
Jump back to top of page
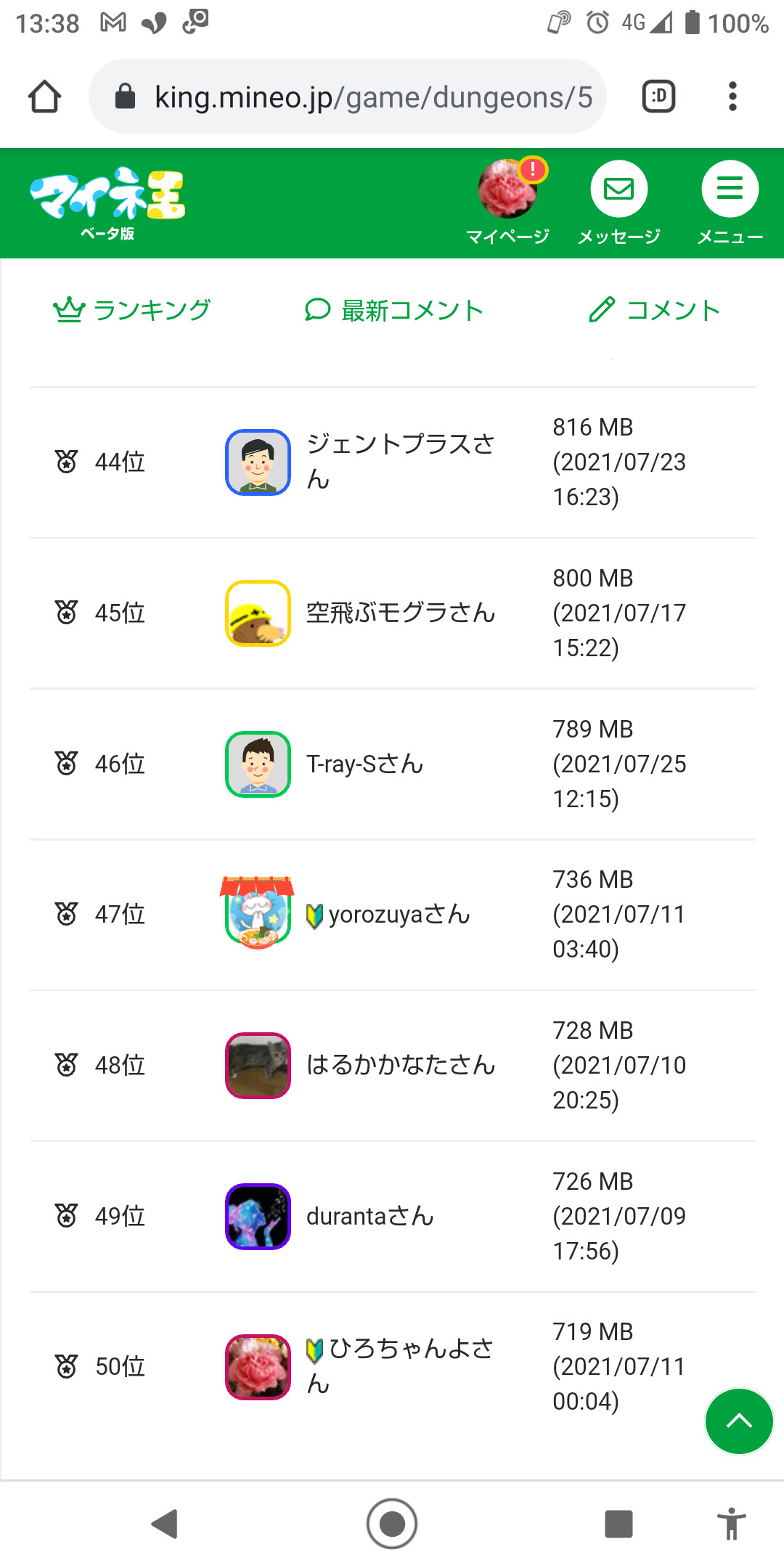tap(739, 1421)
